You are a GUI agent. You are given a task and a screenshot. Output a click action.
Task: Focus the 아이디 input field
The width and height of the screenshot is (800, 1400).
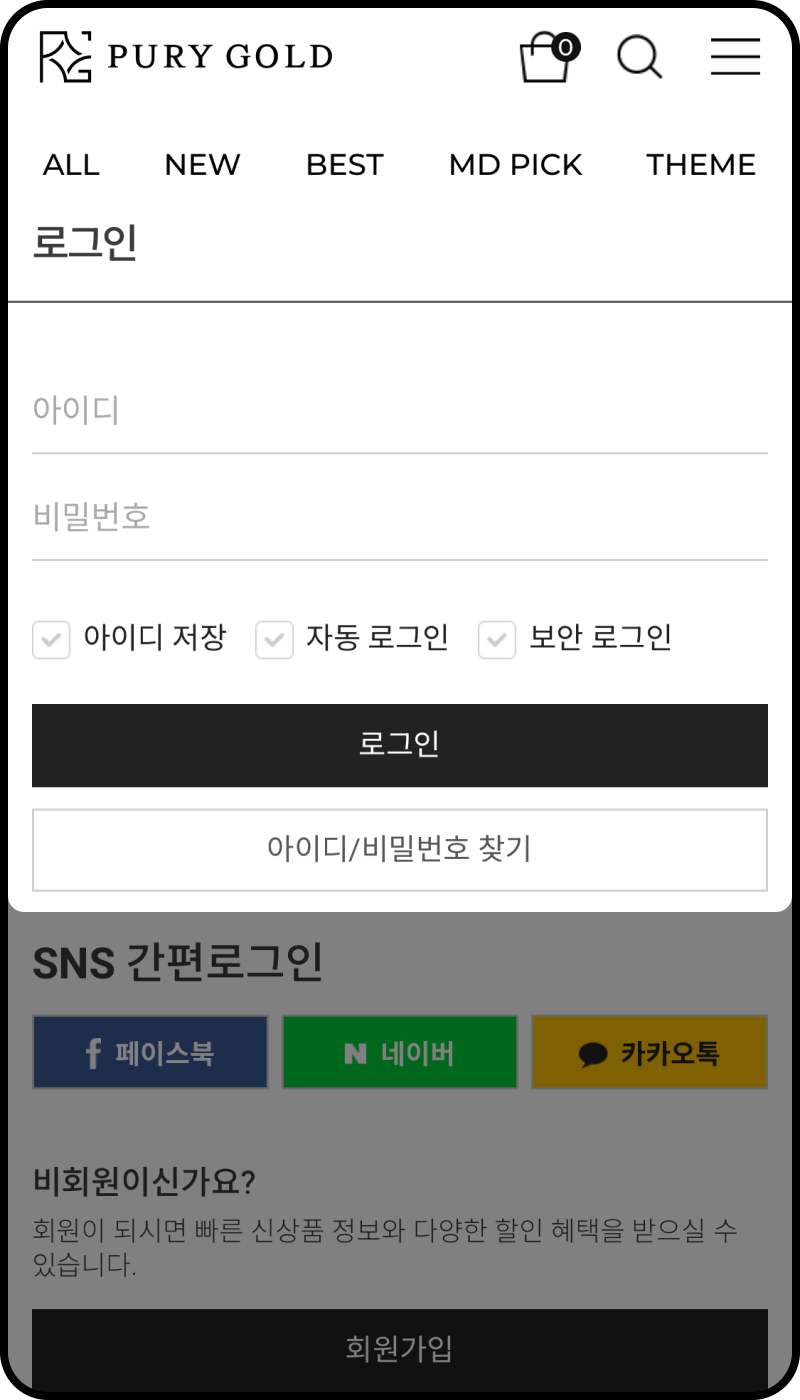(x=400, y=410)
